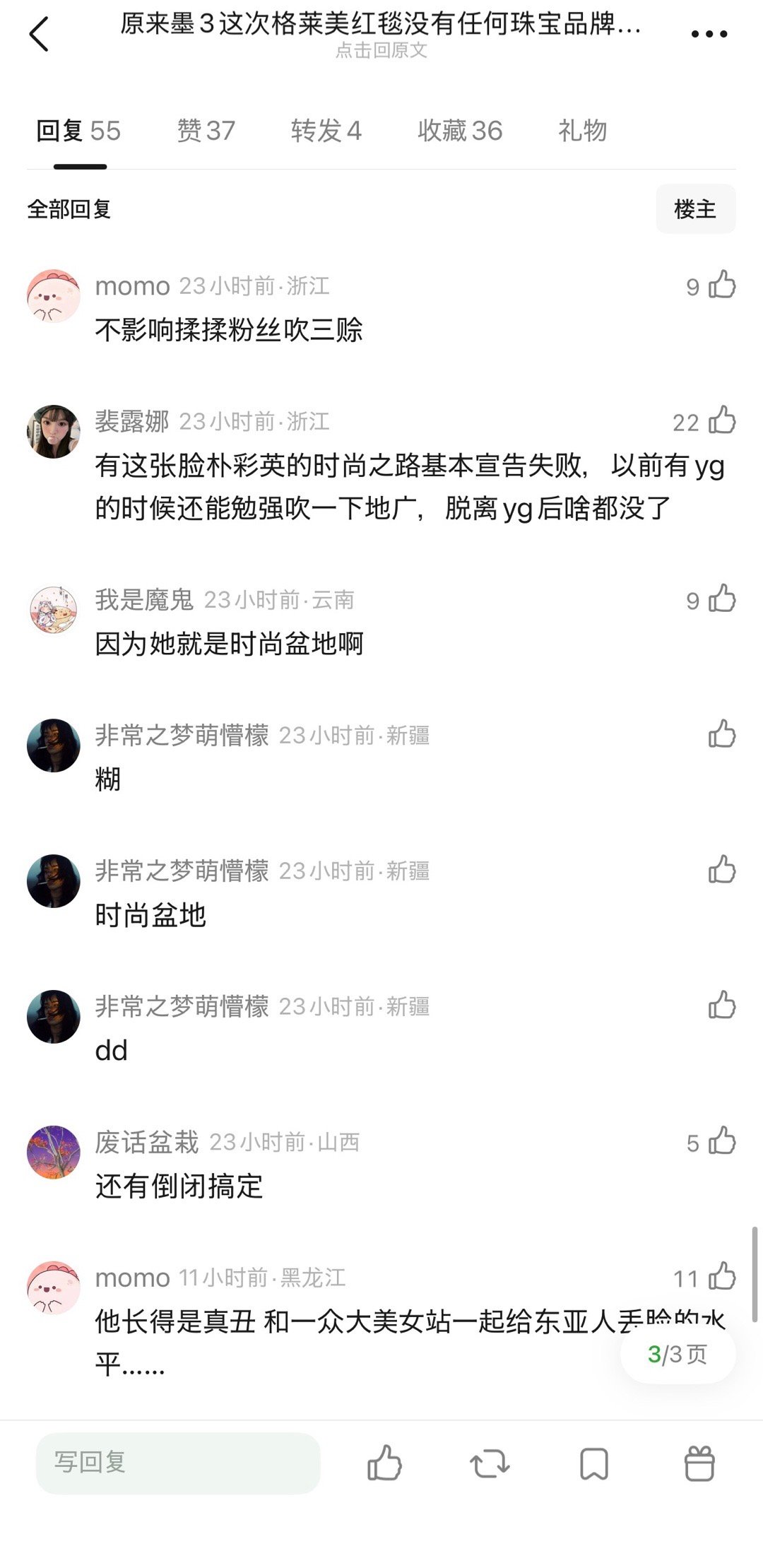
Task: Open the three-dot more options menu
Action: click(x=710, y=33)
